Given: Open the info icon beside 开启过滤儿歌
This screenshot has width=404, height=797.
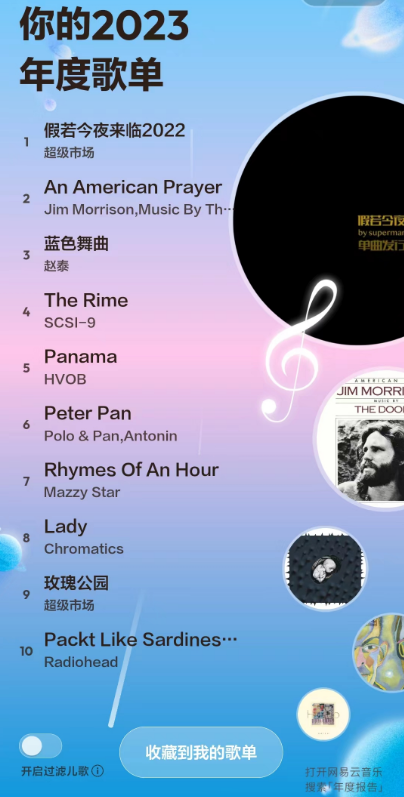Looking at the screenshot, I should [98, 771].
